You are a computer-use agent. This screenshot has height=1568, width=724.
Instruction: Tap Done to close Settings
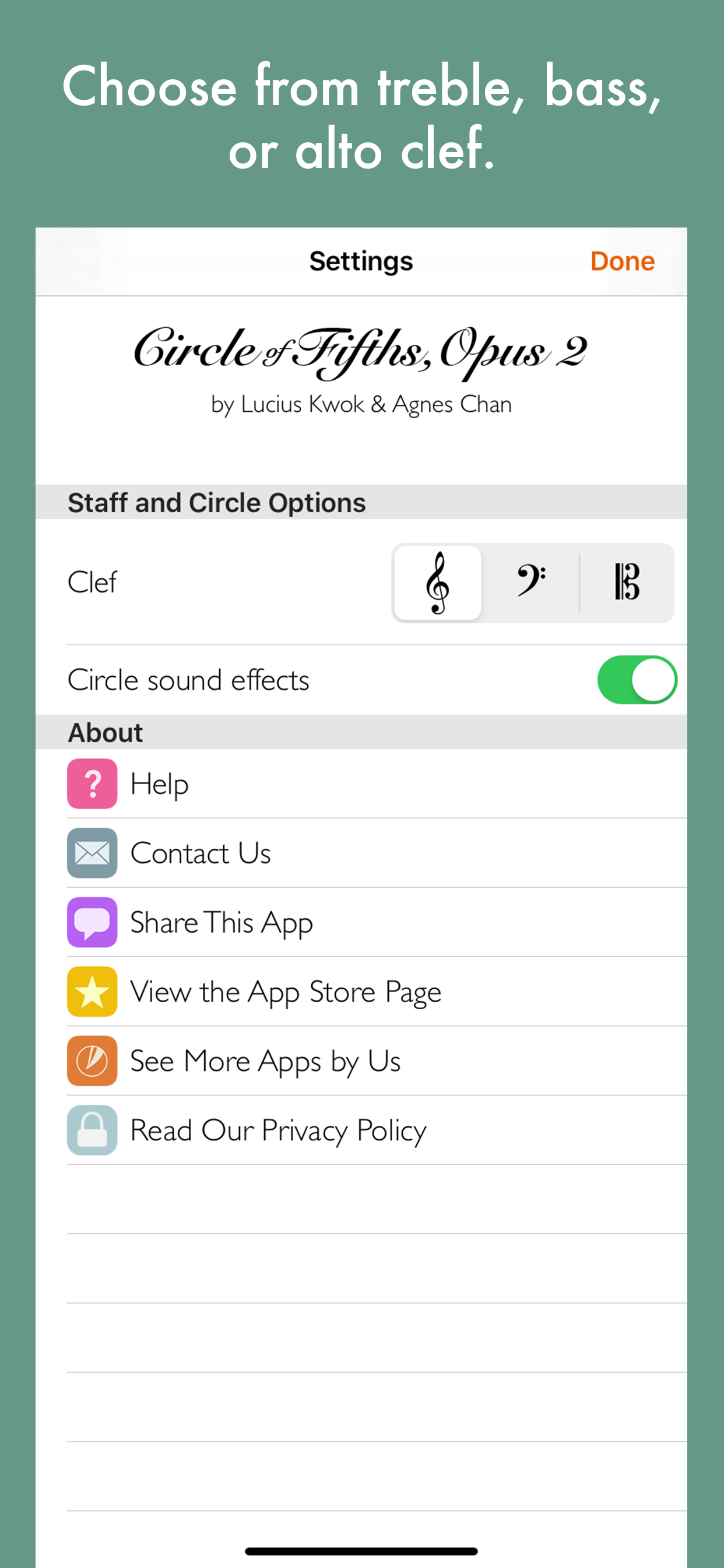[622, 261]
